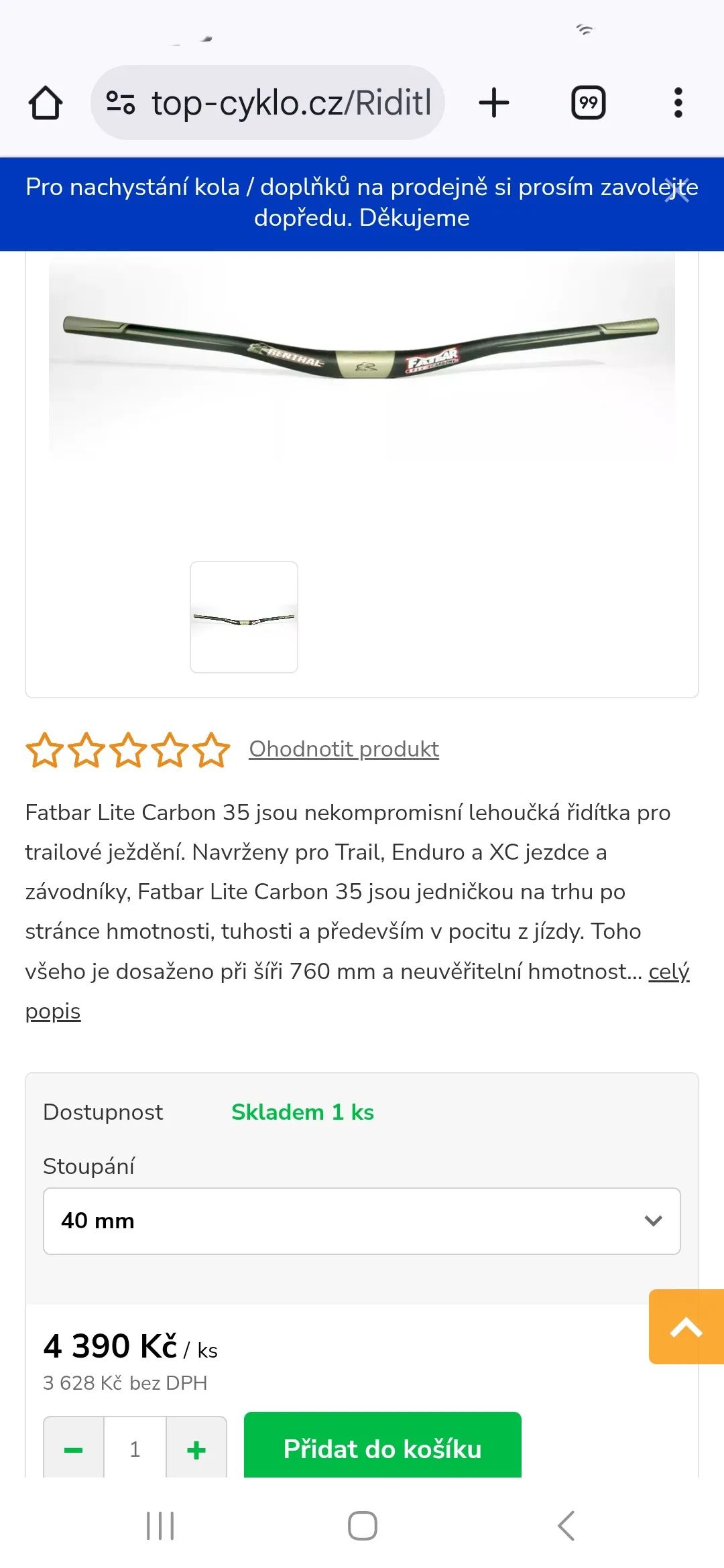Add the handlebar with Přidat do košíku

pyautogui.click(x=382, y=1449)
